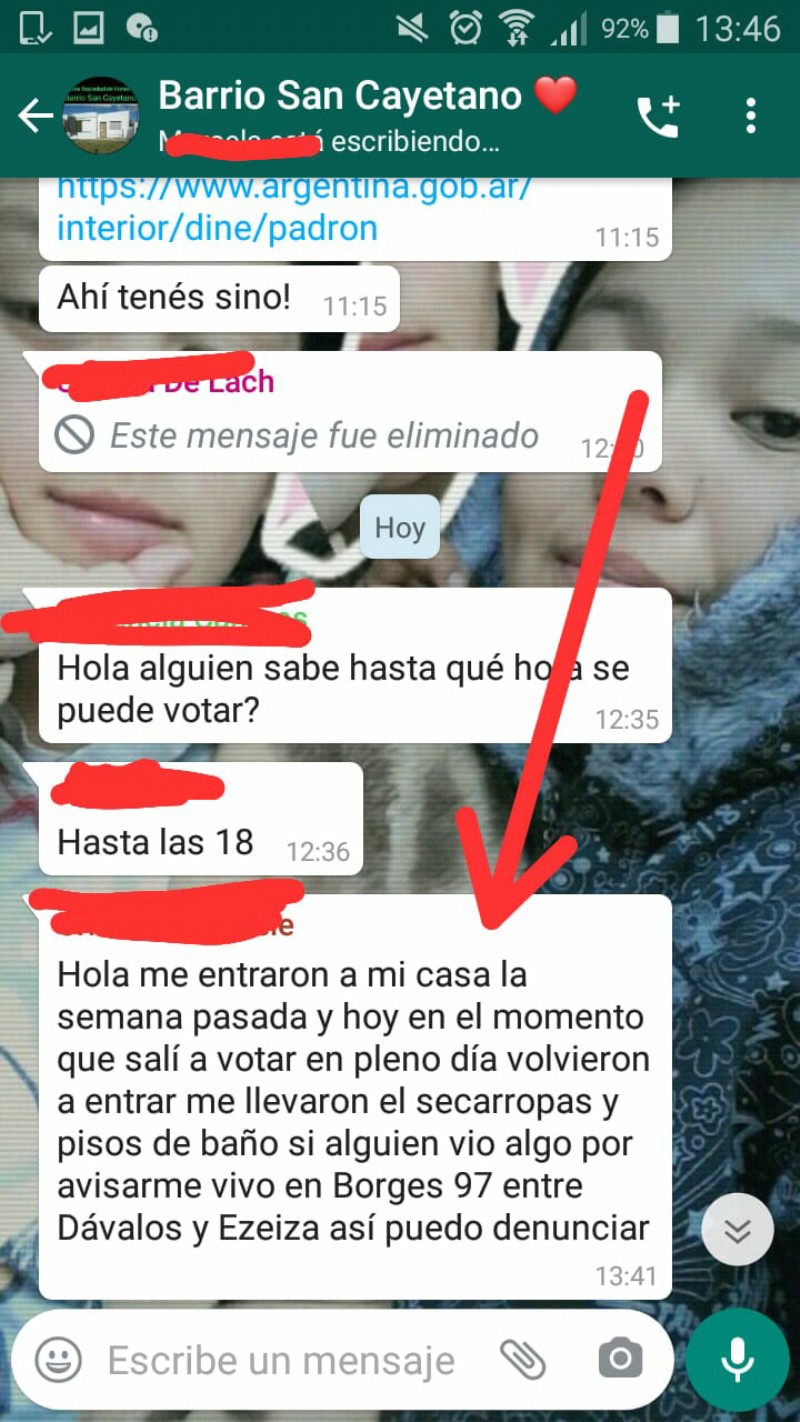
Task: Open the camera from the message bar
Action: 620,1359
